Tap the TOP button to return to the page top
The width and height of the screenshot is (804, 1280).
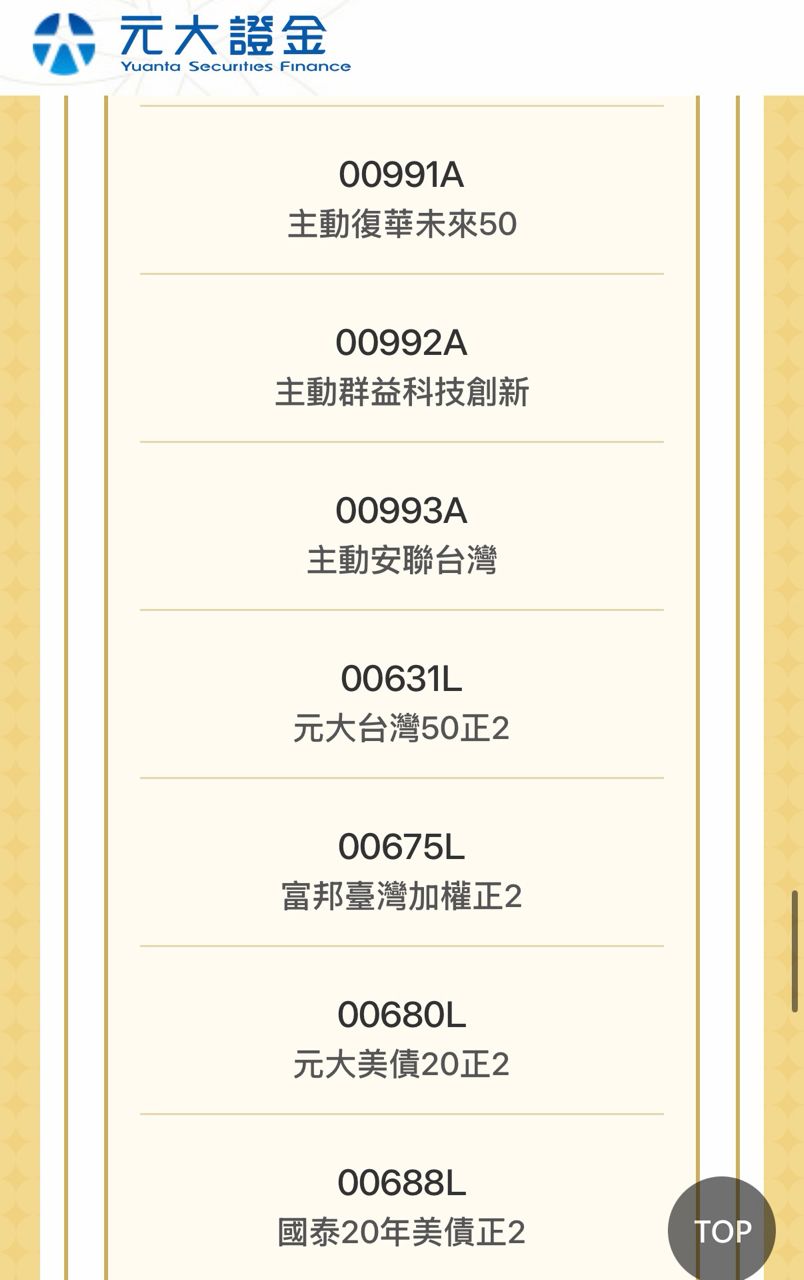pos(722,1231)
